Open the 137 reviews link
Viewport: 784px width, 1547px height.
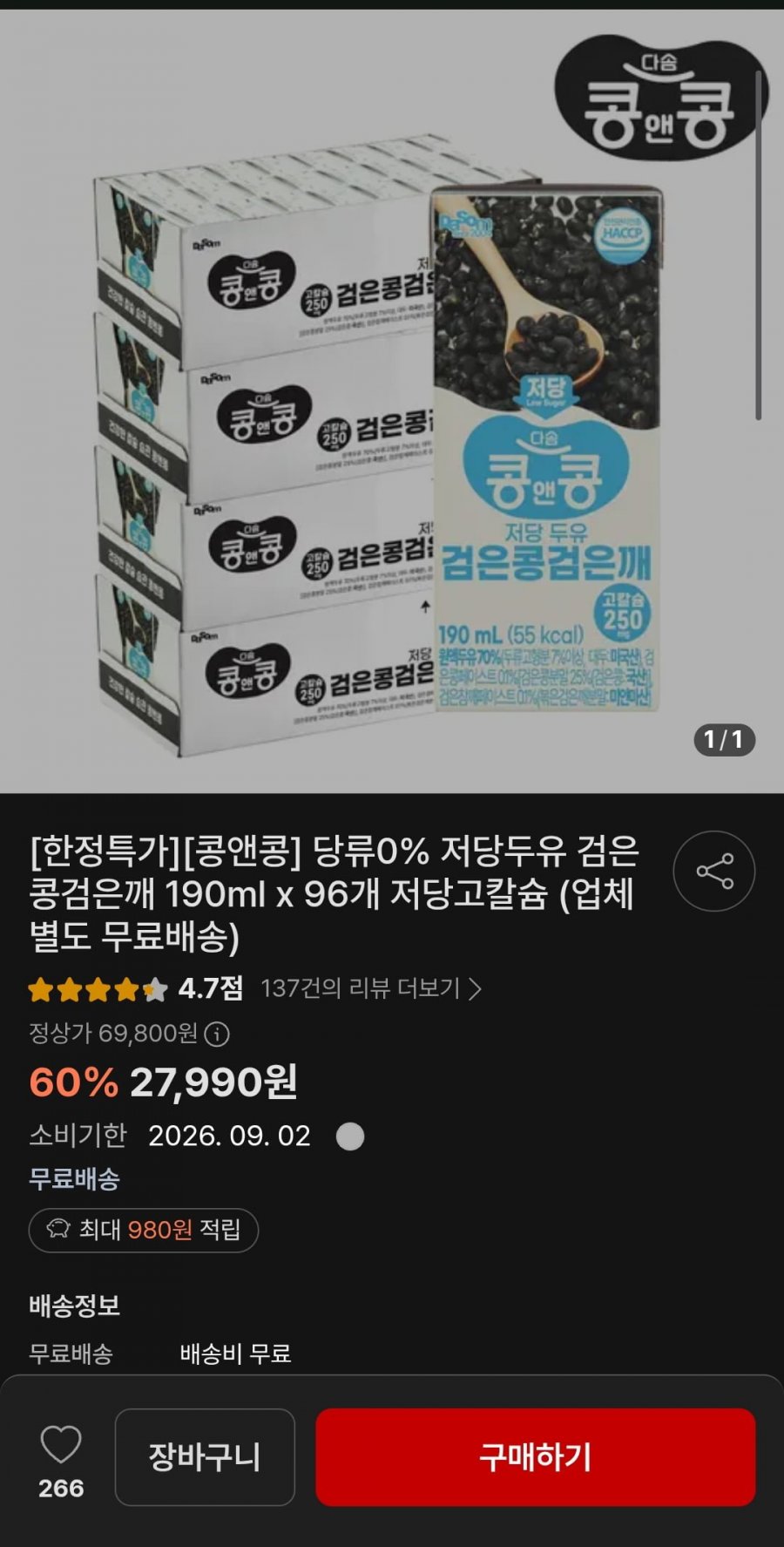coord(371,988)
